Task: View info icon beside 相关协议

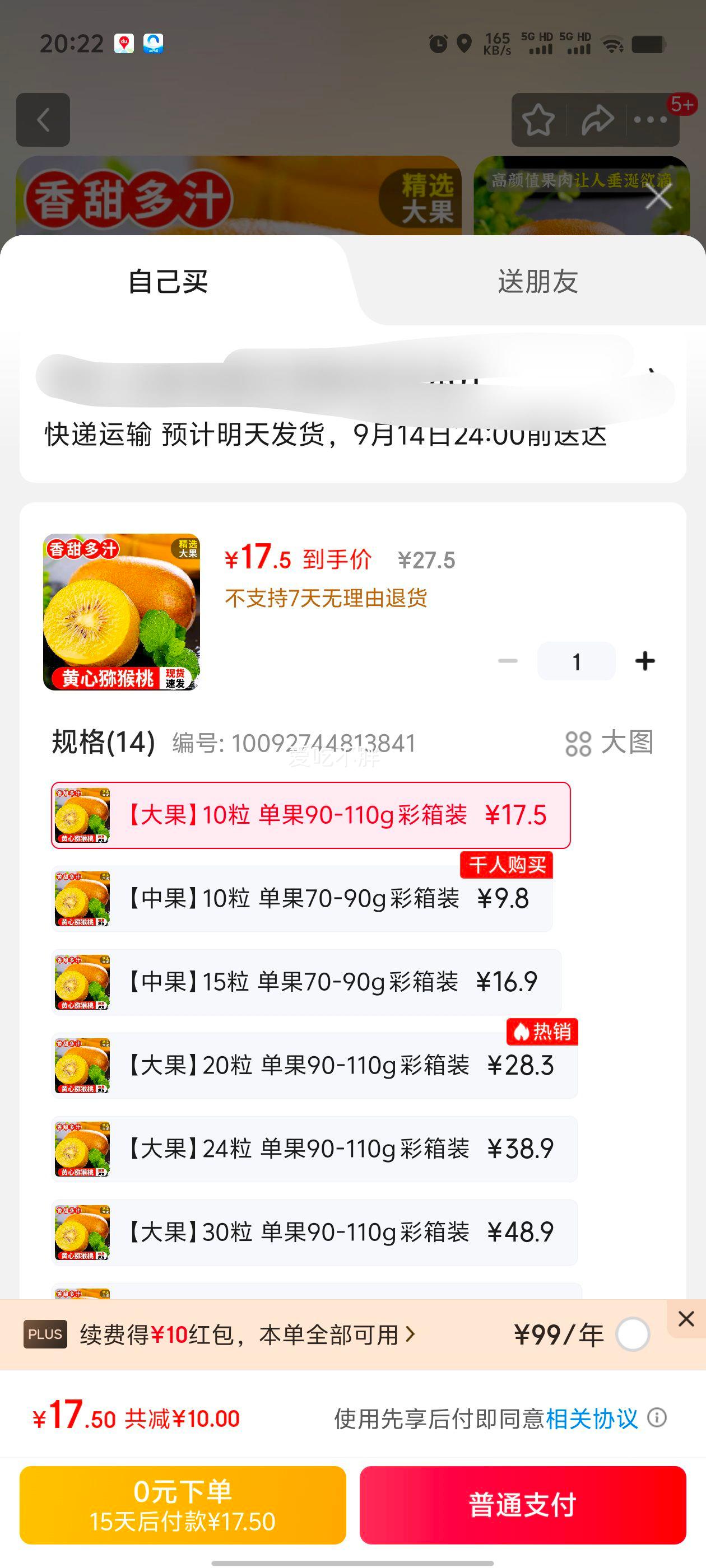Action: click(657, 1418)
